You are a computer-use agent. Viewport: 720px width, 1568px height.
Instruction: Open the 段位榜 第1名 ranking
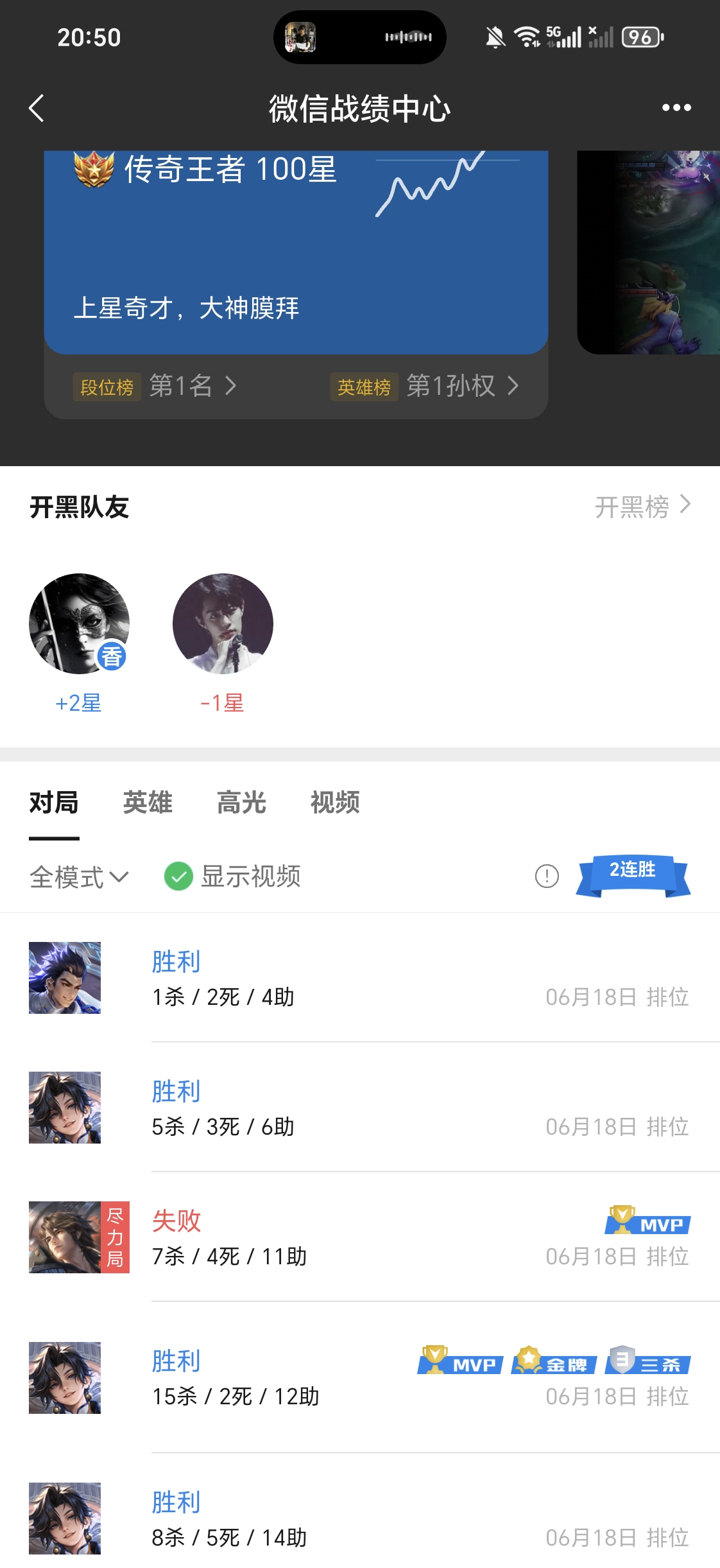click(155, 386)
